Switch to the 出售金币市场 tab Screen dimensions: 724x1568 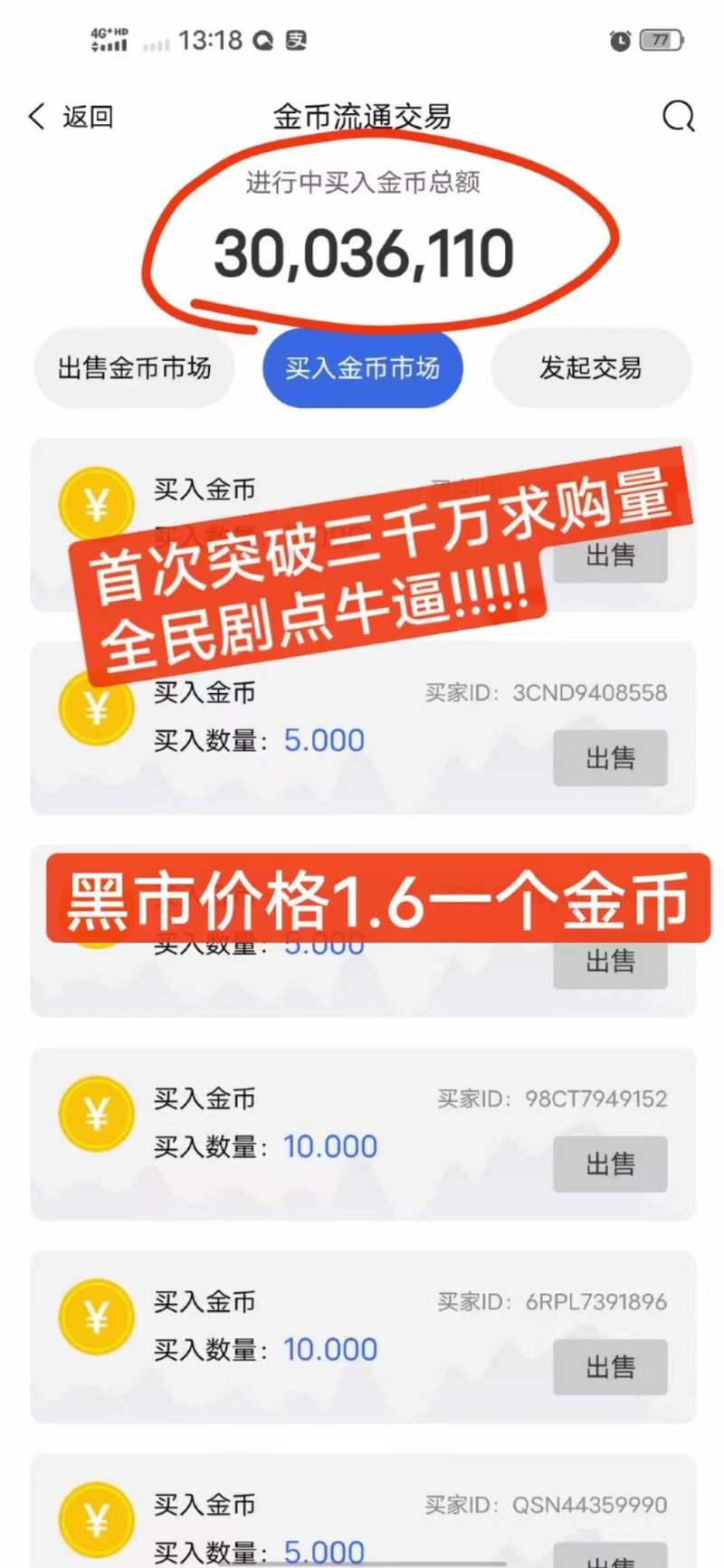[x=134, y=368]
